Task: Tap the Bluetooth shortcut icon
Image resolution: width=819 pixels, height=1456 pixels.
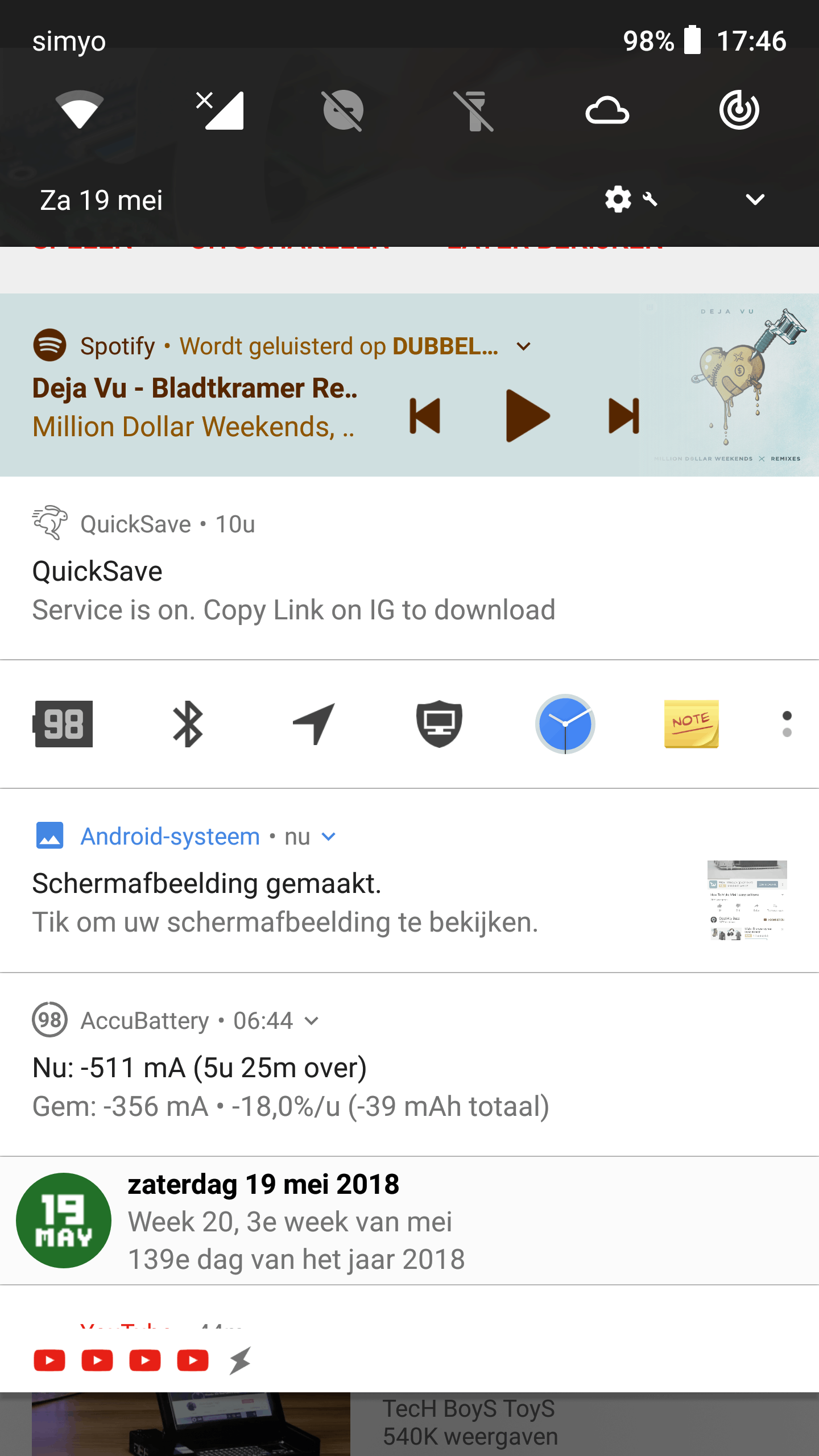Action: (x=188, y=724)
